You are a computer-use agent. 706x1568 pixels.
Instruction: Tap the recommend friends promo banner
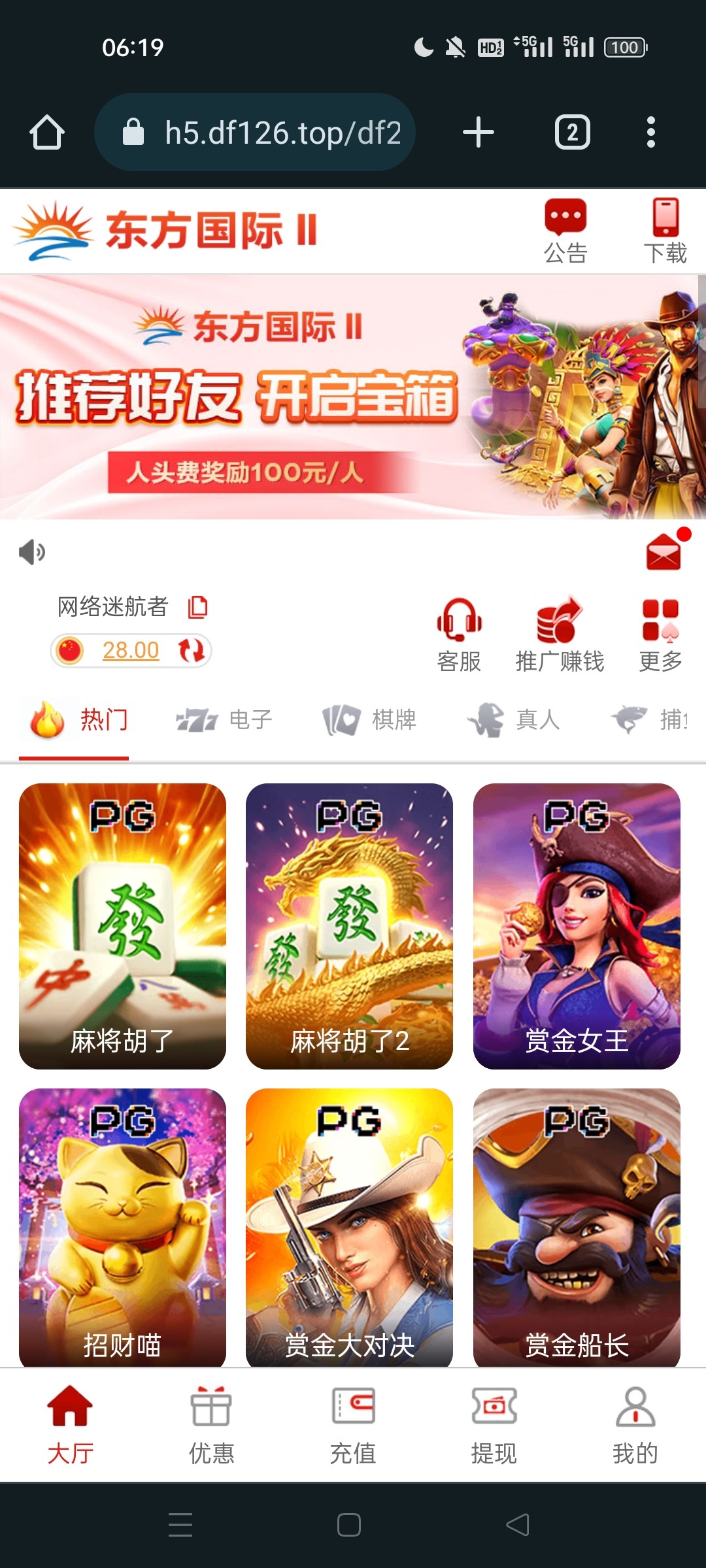tap(353, 397)
